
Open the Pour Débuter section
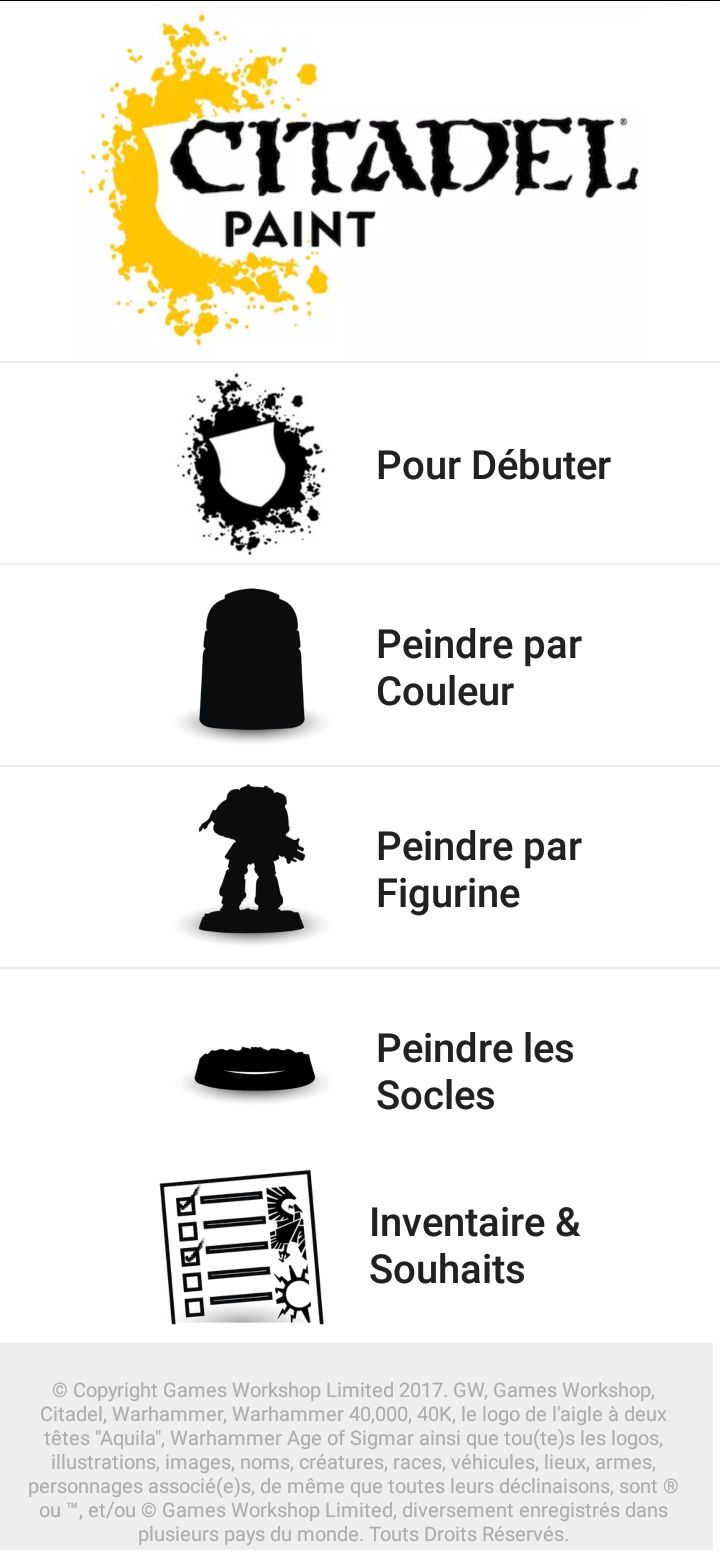pos(360,464)
